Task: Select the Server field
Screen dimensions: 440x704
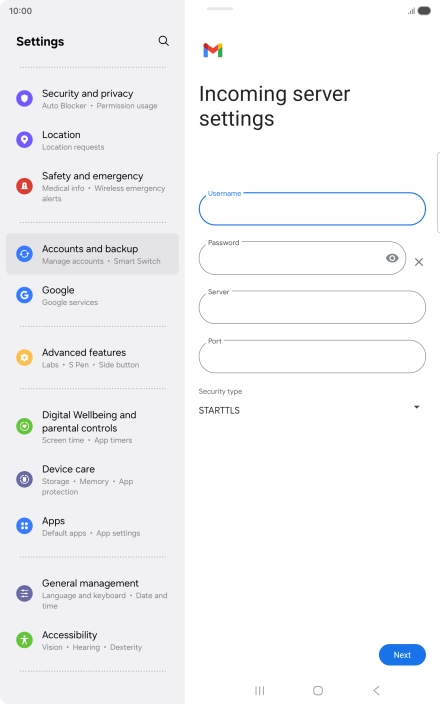Action: click(x=312, y=307)
